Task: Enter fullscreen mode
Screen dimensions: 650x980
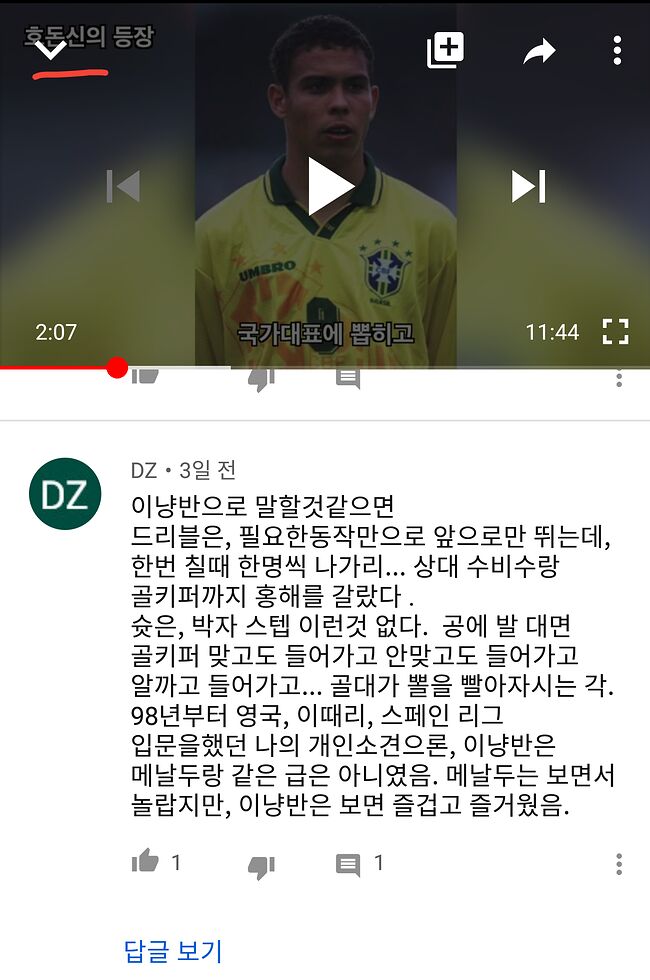Action: point(615,332)
